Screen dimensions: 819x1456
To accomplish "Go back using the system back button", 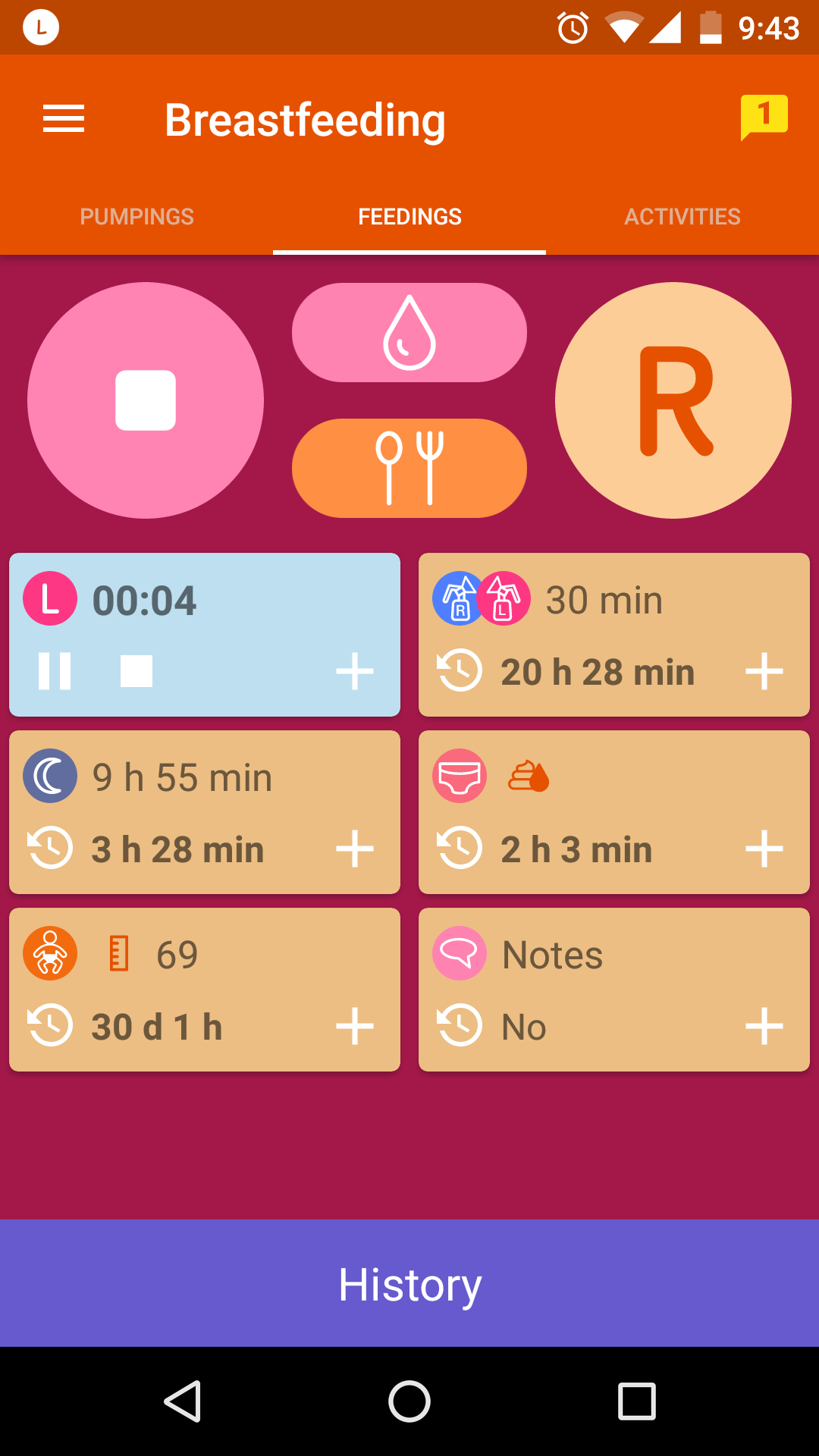I will tap(182, 1401).
